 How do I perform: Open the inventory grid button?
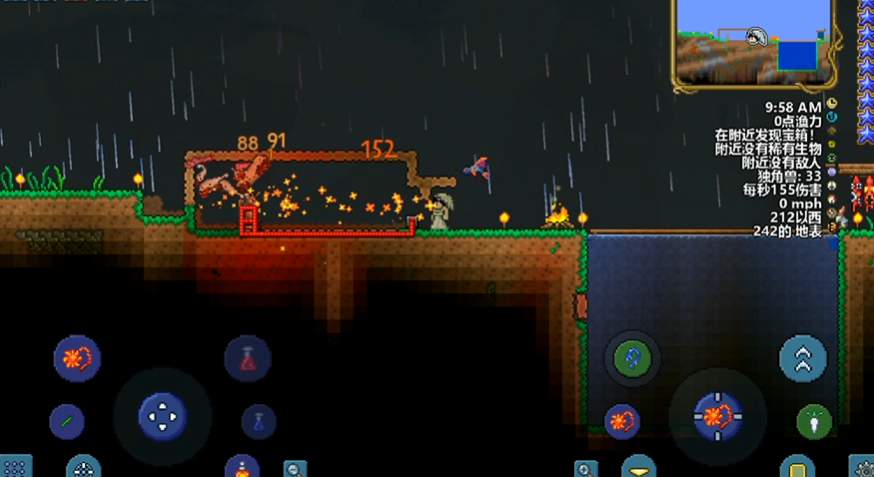15,467
